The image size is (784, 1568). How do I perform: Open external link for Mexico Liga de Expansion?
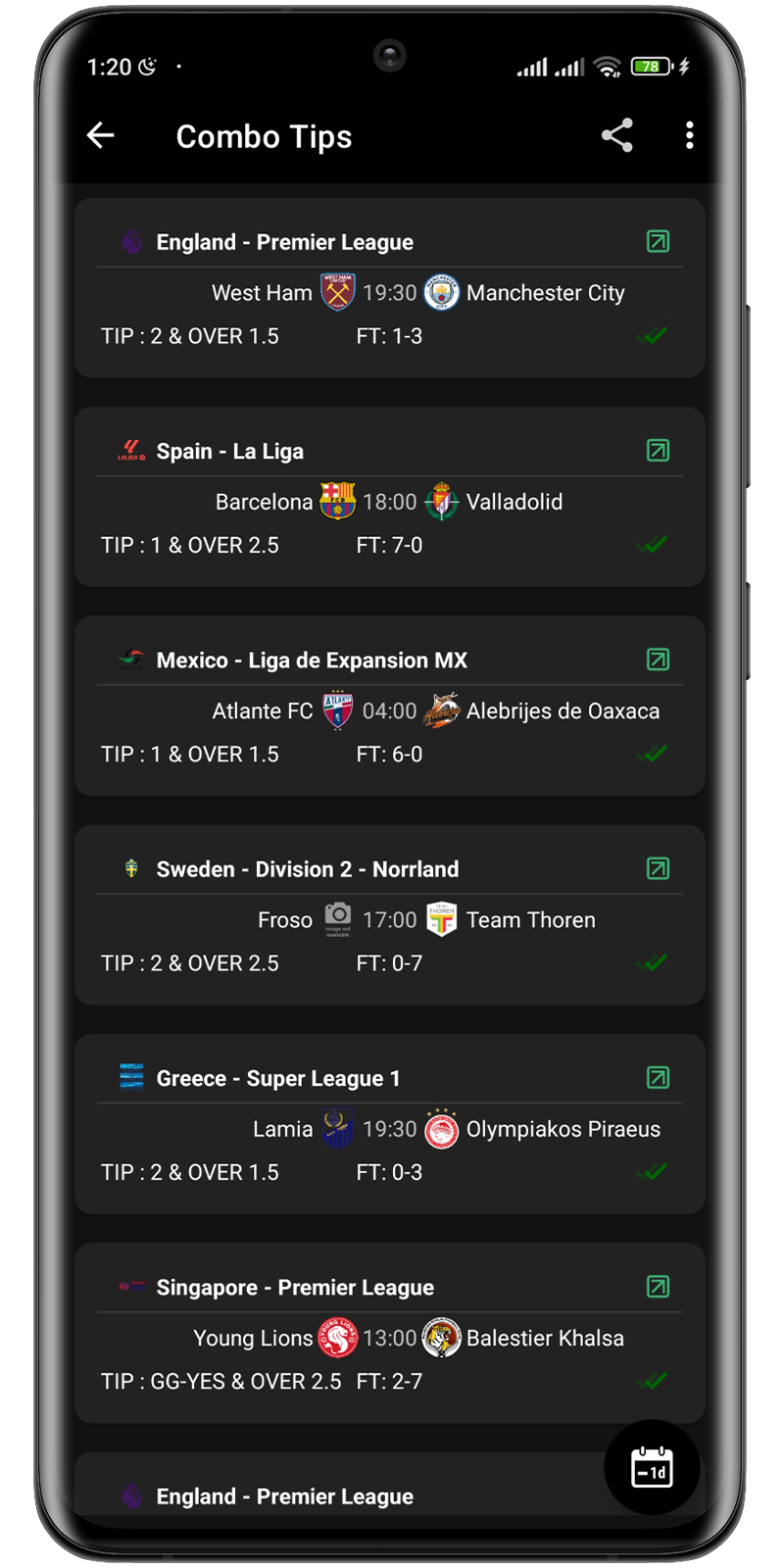click(x=658, y=660)
